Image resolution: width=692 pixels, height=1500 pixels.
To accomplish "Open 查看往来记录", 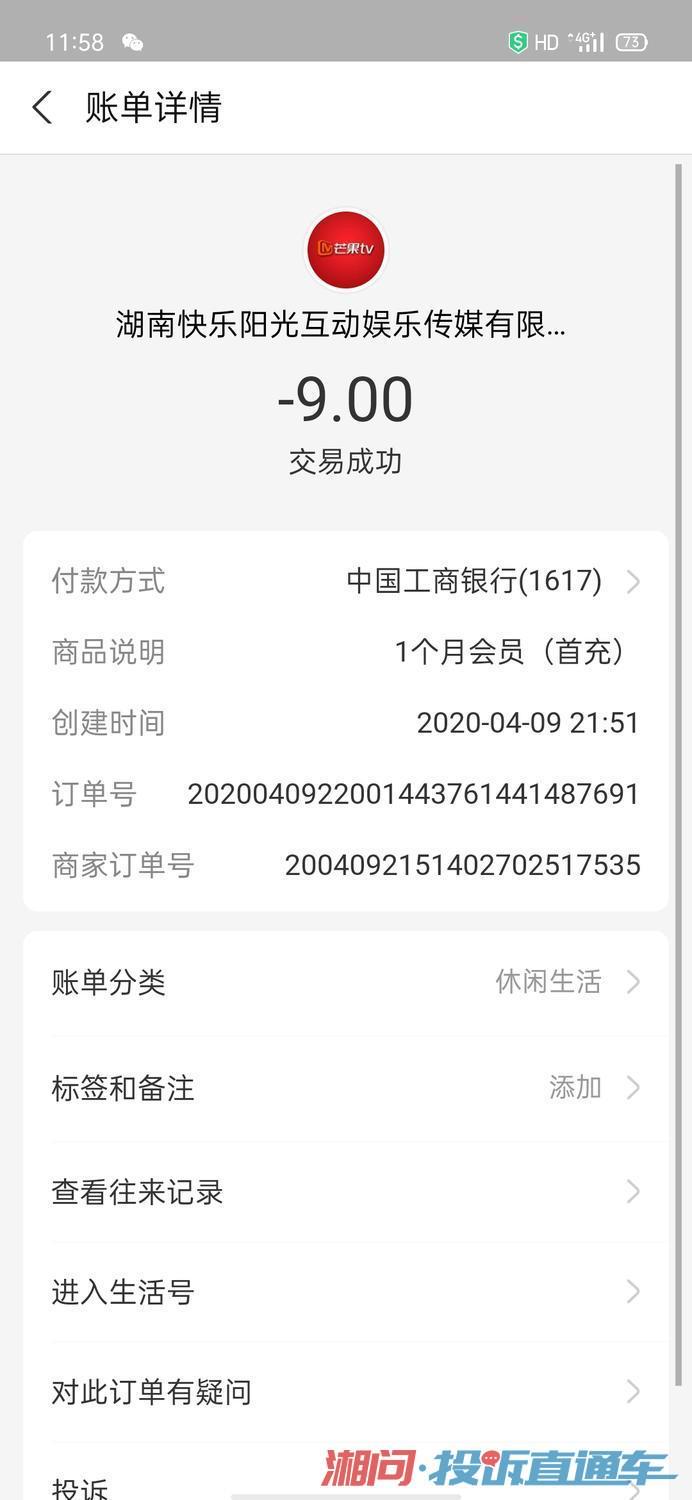I will point(345,1192).
